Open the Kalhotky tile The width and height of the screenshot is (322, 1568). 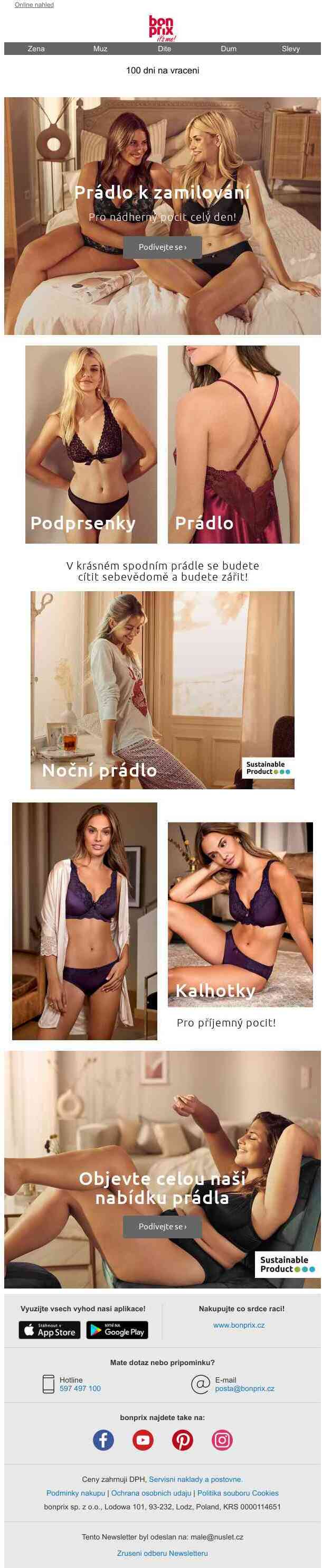[240, 913]
